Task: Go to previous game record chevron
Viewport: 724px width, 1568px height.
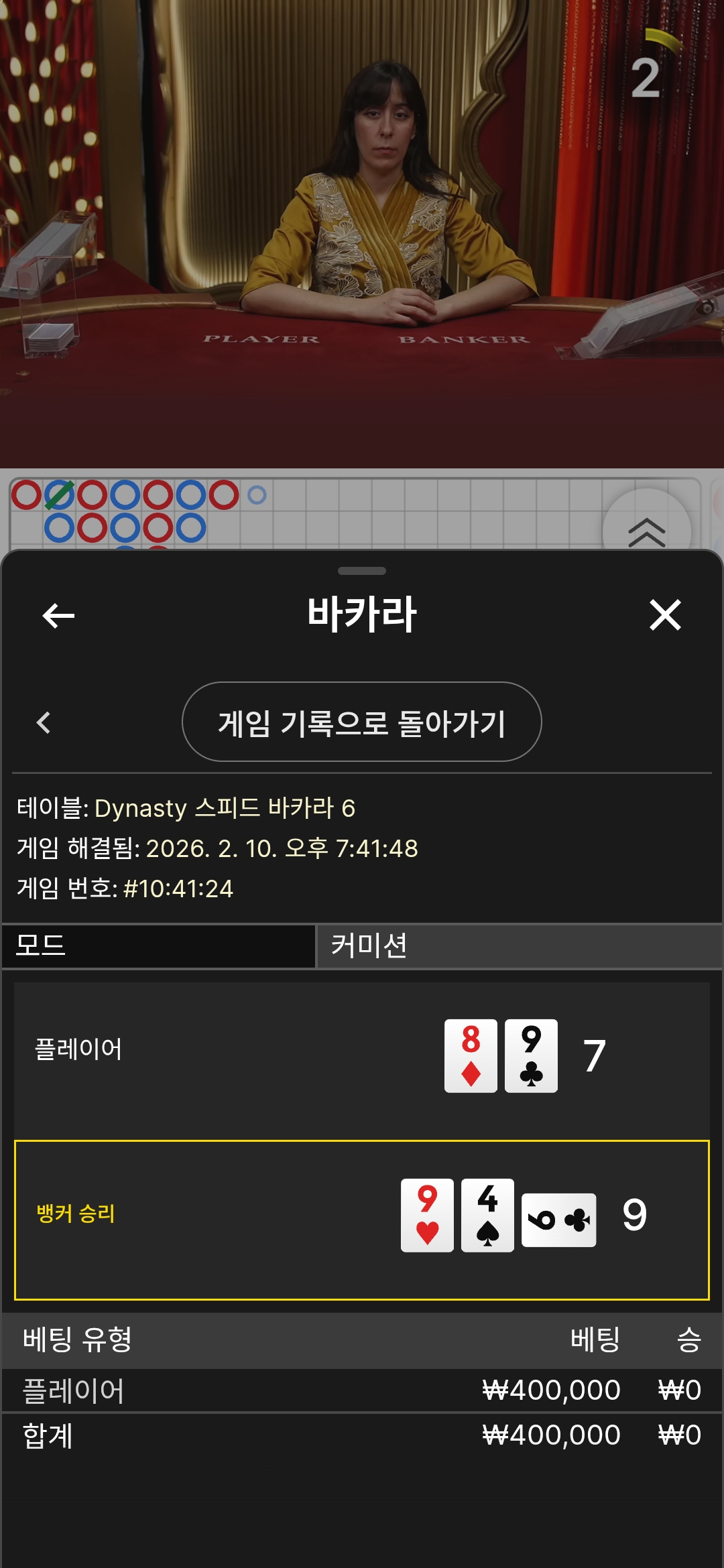Action: point(44,722)
